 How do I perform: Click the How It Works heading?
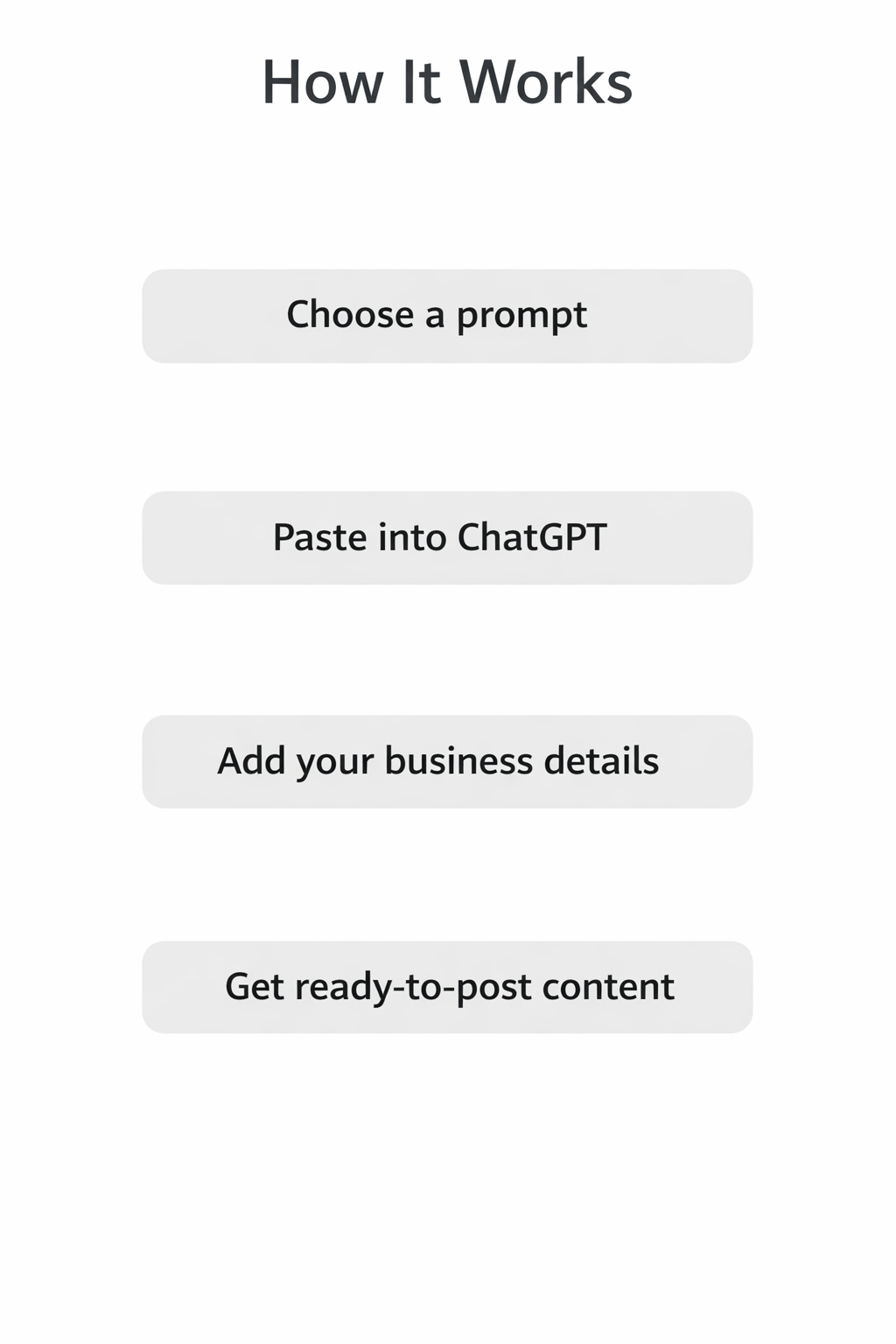[x=447, y=80]
